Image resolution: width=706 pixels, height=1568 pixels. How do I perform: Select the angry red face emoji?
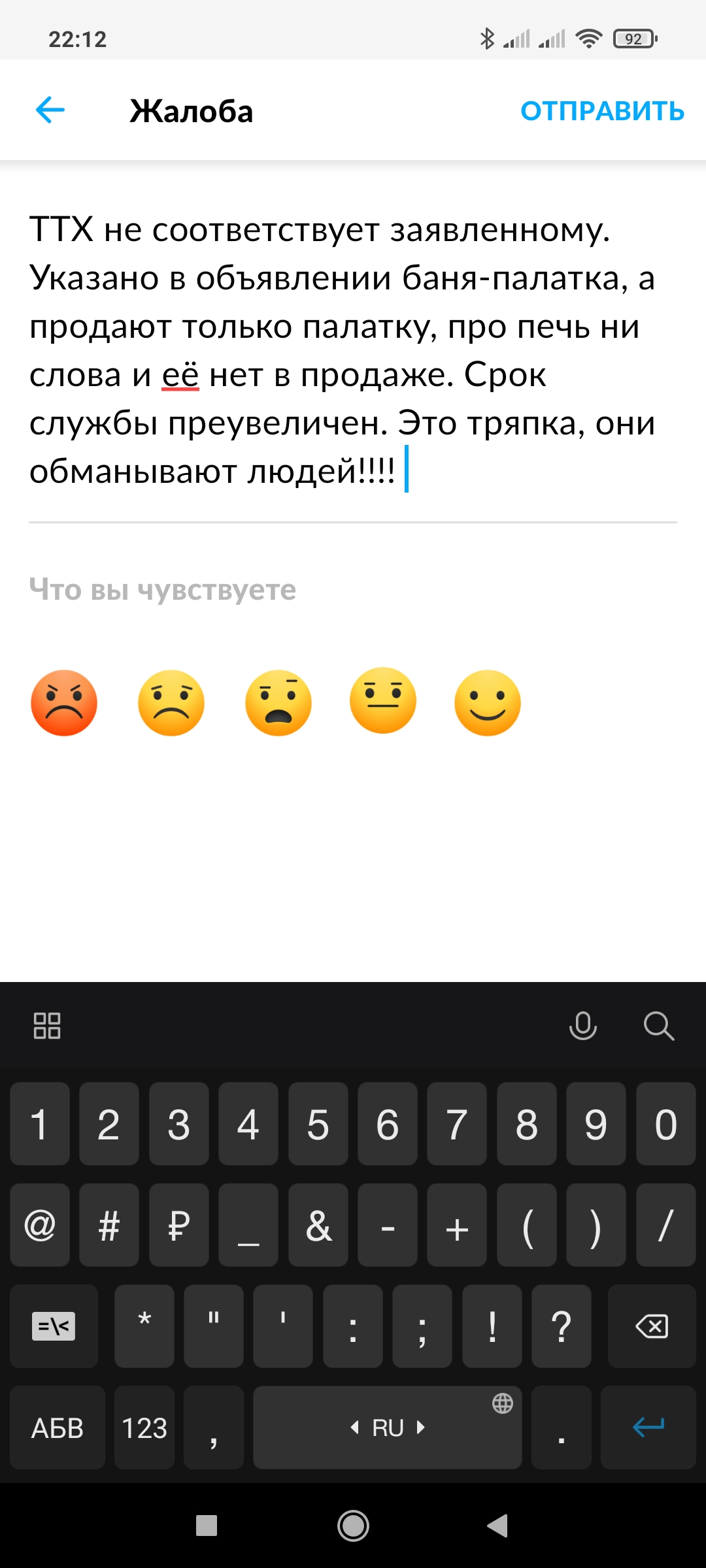coord(64,703)
